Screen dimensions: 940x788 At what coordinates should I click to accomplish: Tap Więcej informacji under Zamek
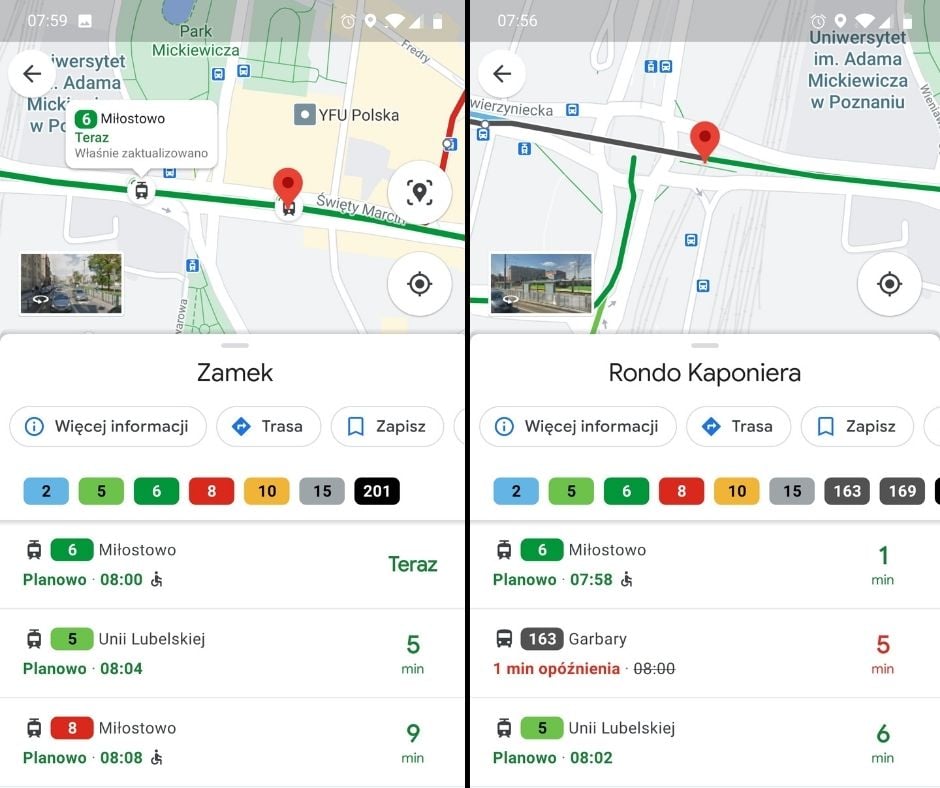click(108, 426)
